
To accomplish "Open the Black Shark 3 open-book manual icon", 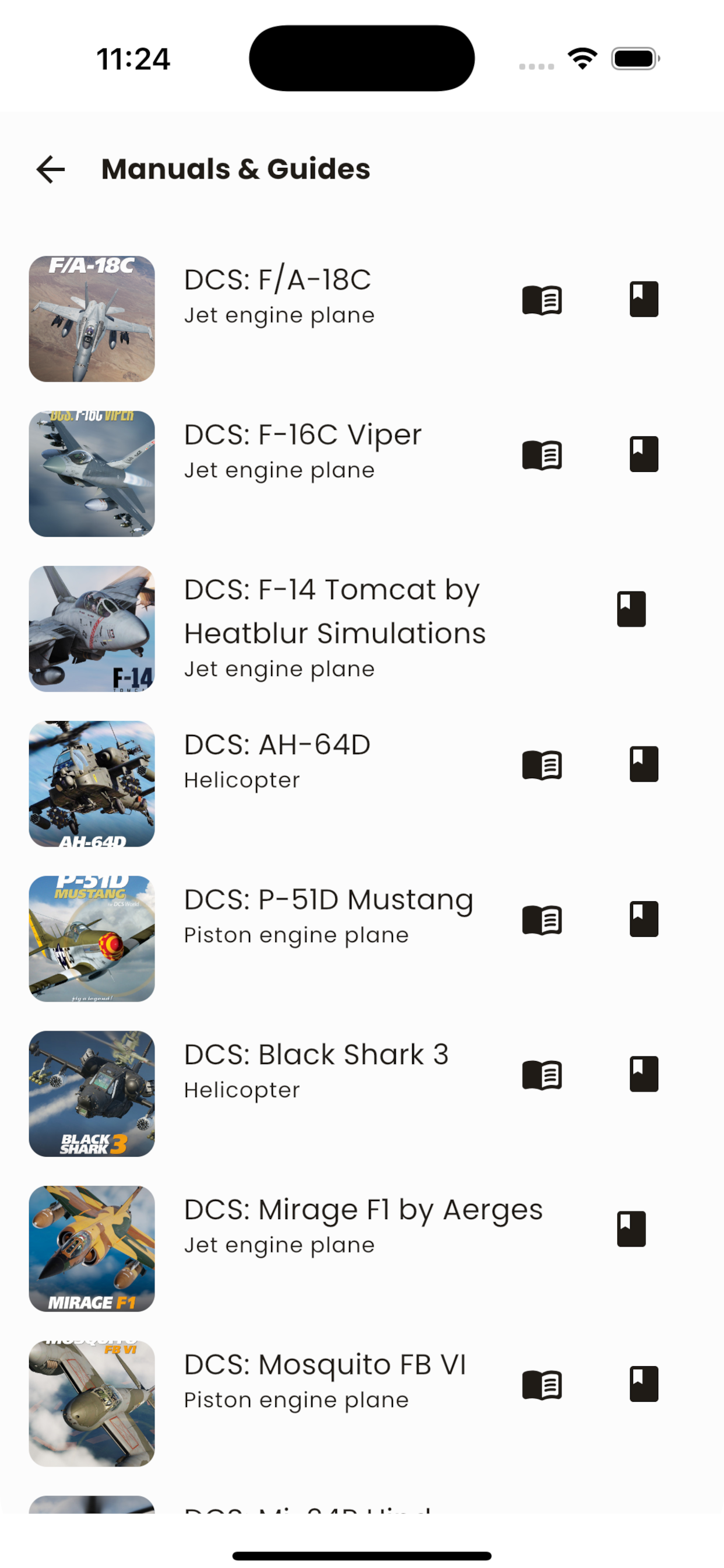I will point(542,1074).
